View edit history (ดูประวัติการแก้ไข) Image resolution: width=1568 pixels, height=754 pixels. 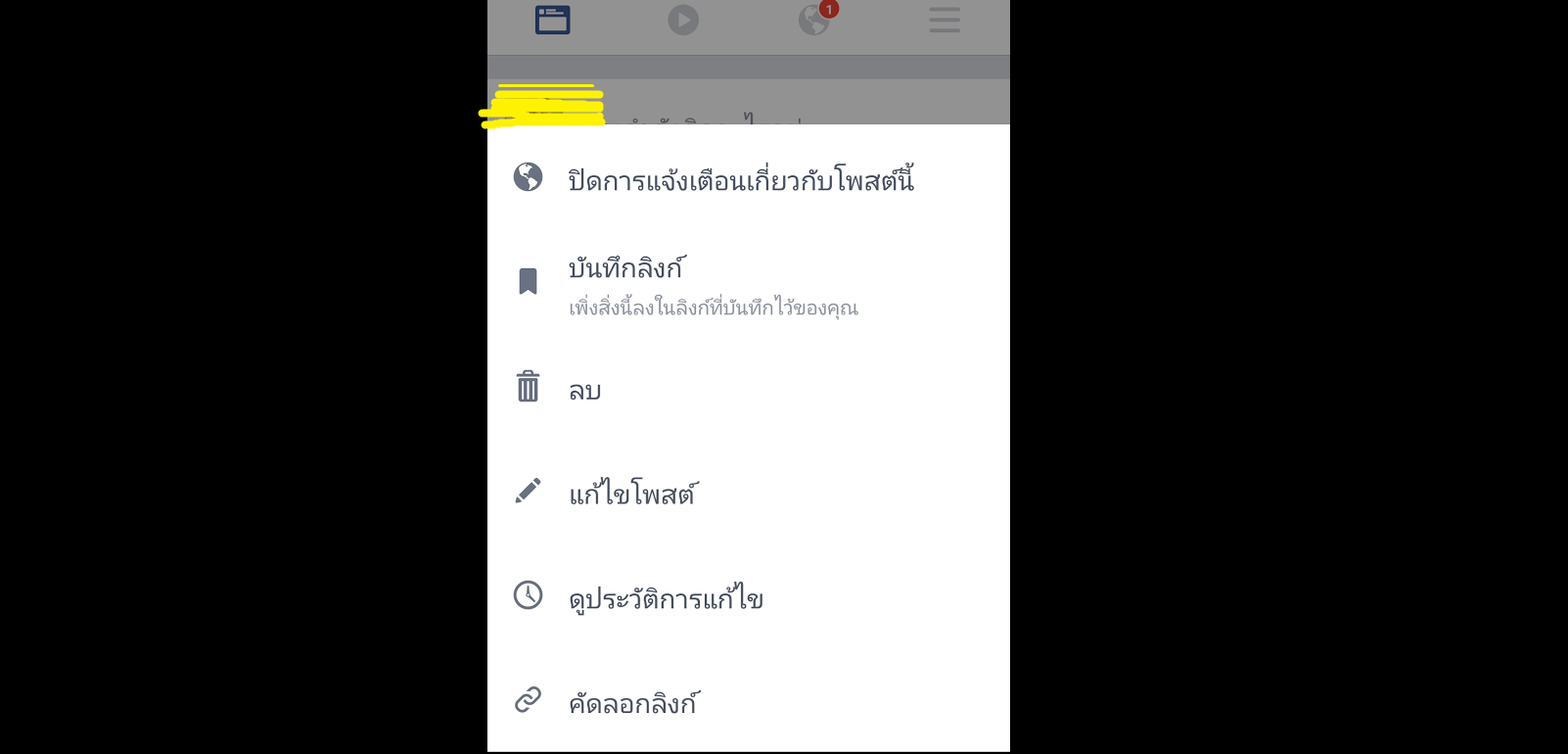[x=666, y=598]
